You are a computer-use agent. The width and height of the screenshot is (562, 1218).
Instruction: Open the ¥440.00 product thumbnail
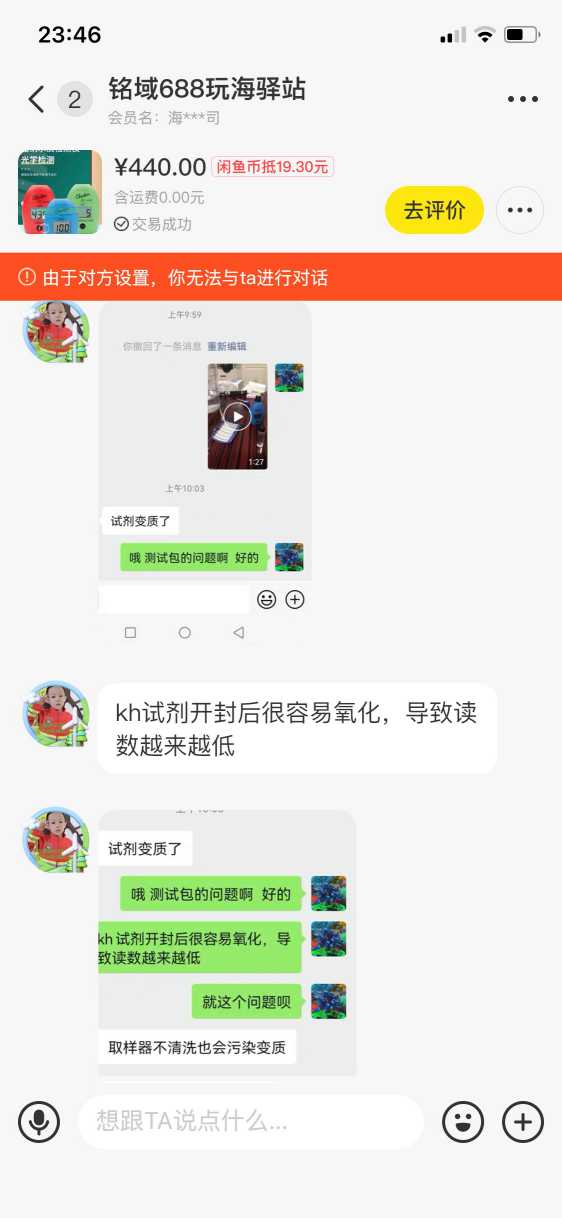pos(61,192)
